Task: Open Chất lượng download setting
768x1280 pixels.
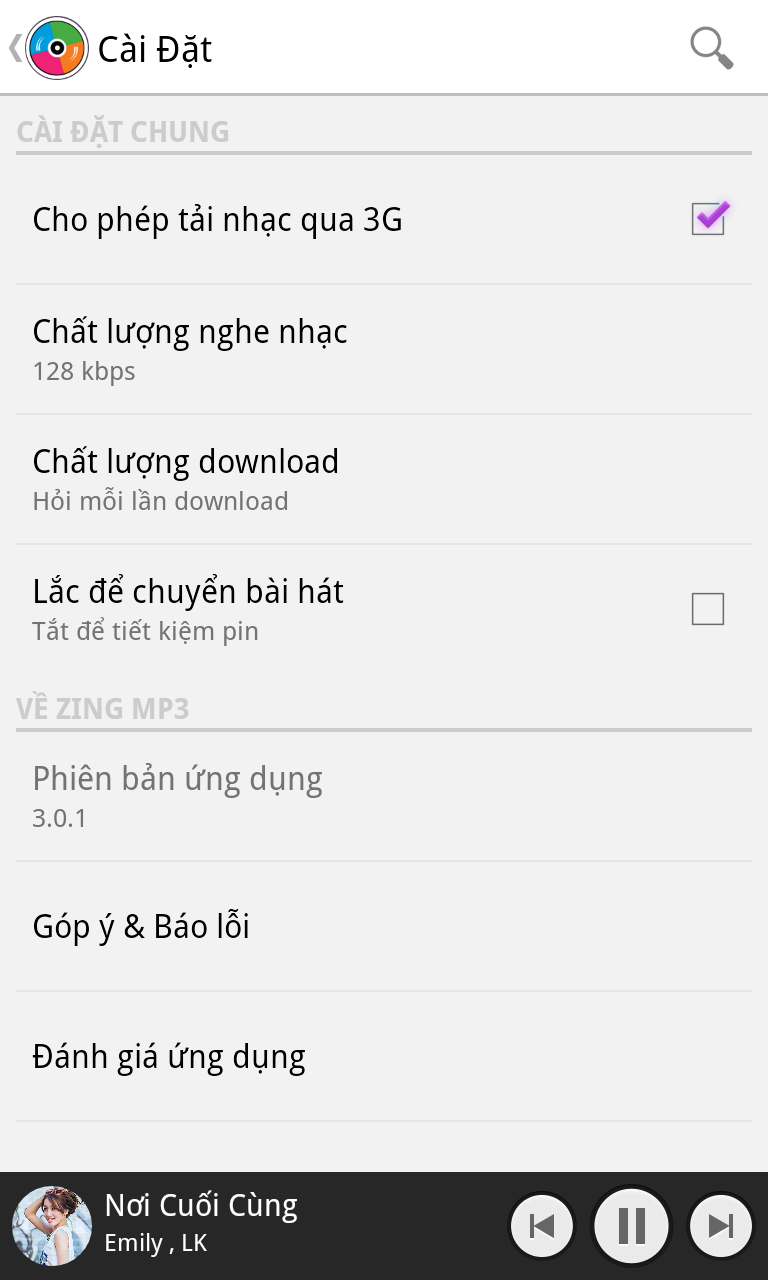Action: [384, 479]
